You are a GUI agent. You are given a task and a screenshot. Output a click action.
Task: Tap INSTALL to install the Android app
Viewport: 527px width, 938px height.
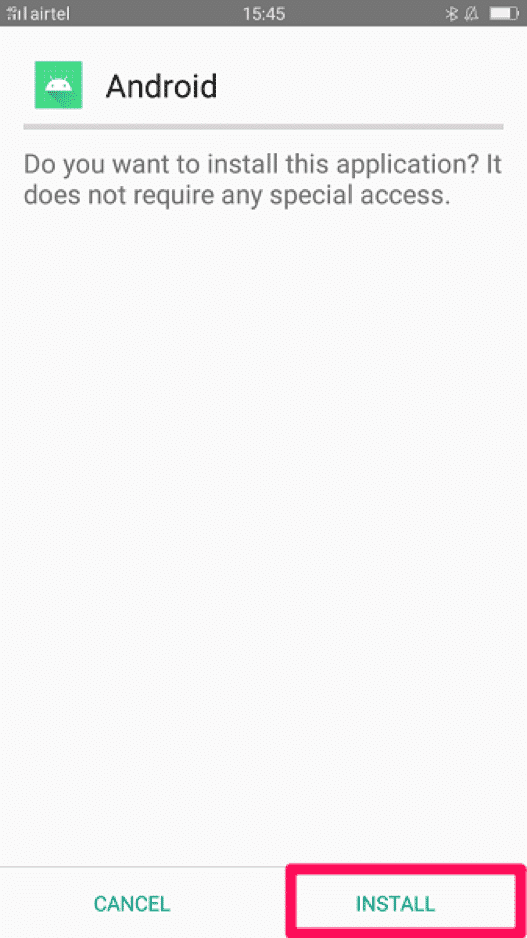tap(395, 903)
